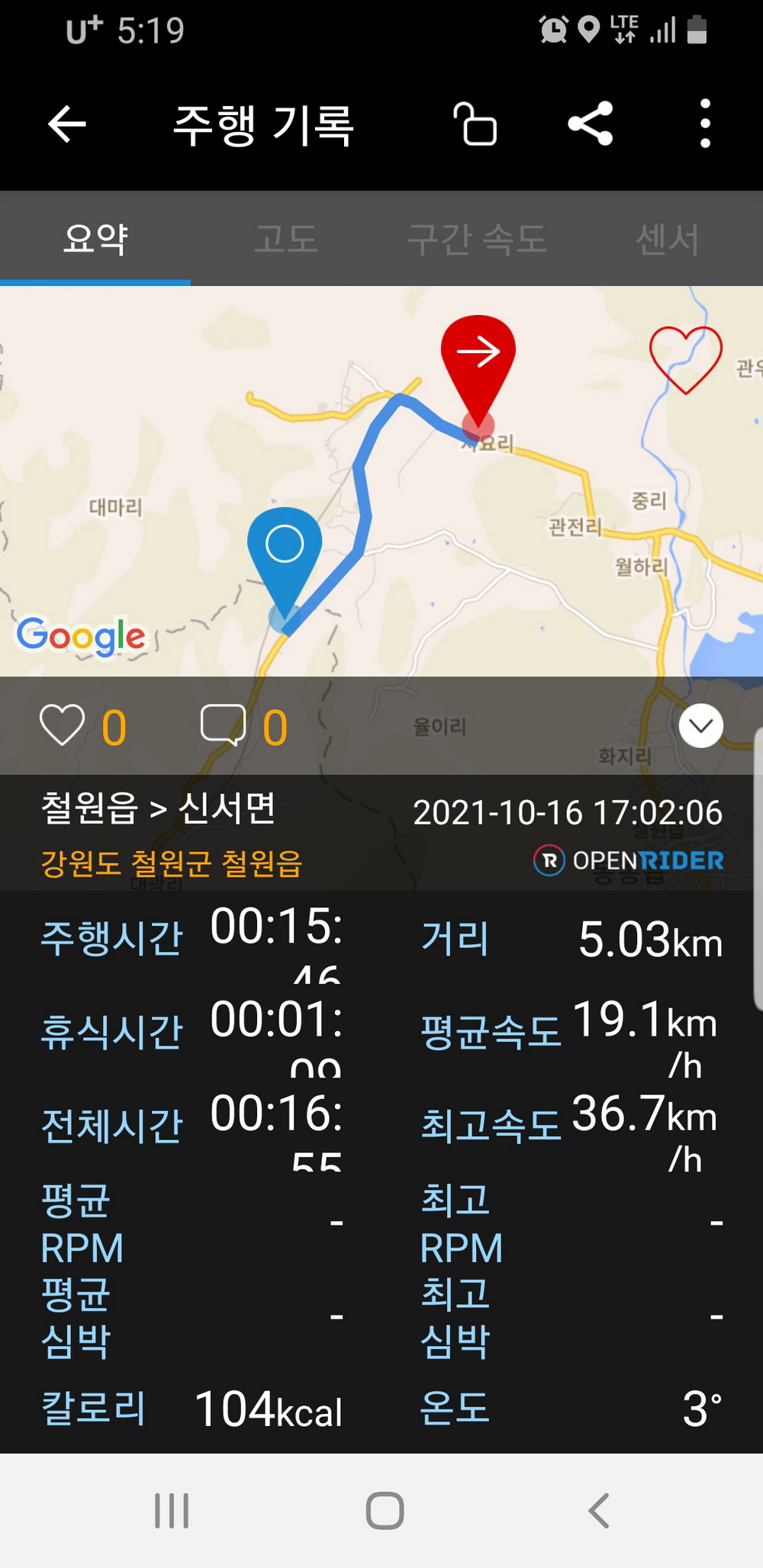Tap the unlock privacy icon

click(x=475, y=124)
